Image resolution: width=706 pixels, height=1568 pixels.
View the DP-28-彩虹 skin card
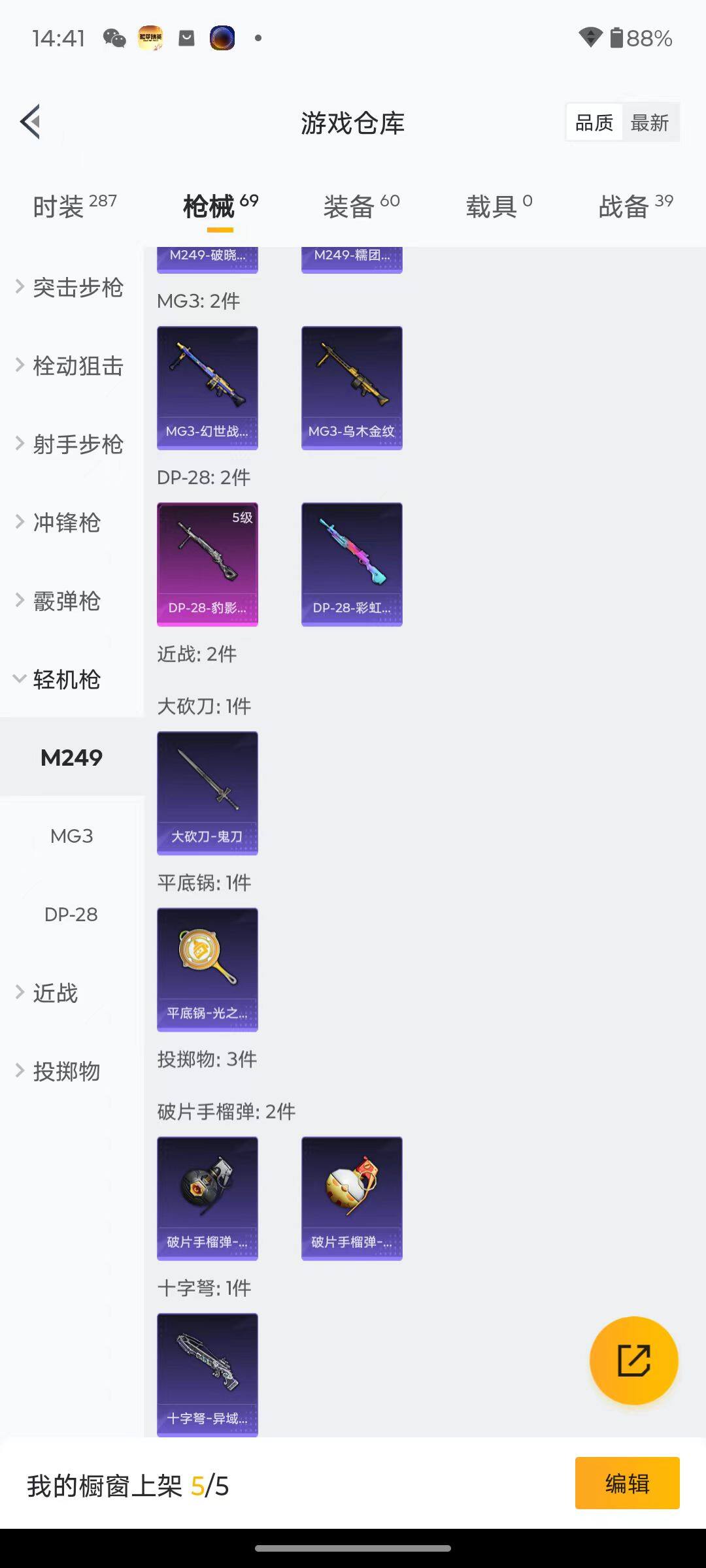(x=352, y=564)
